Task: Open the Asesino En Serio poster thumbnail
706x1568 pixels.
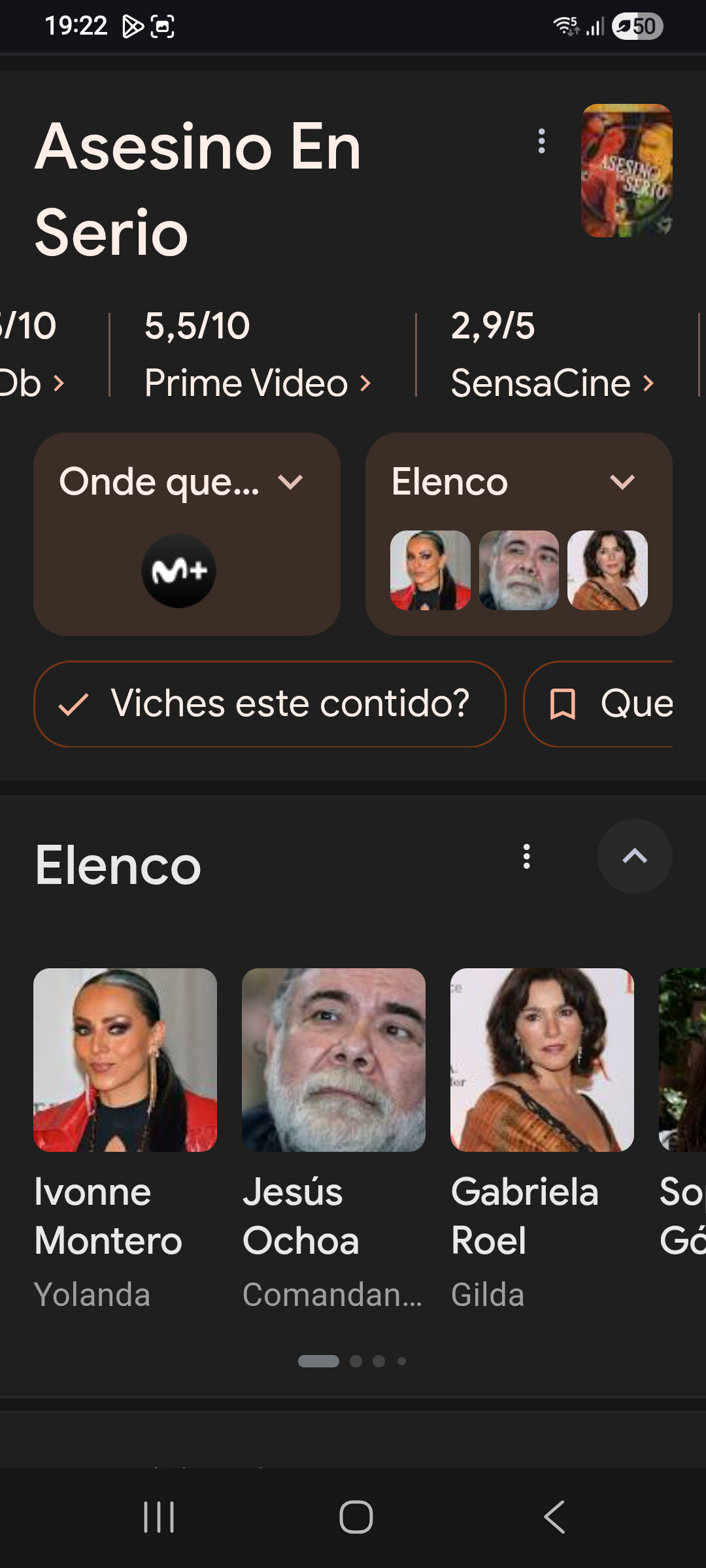Action: tap(626, 171)
